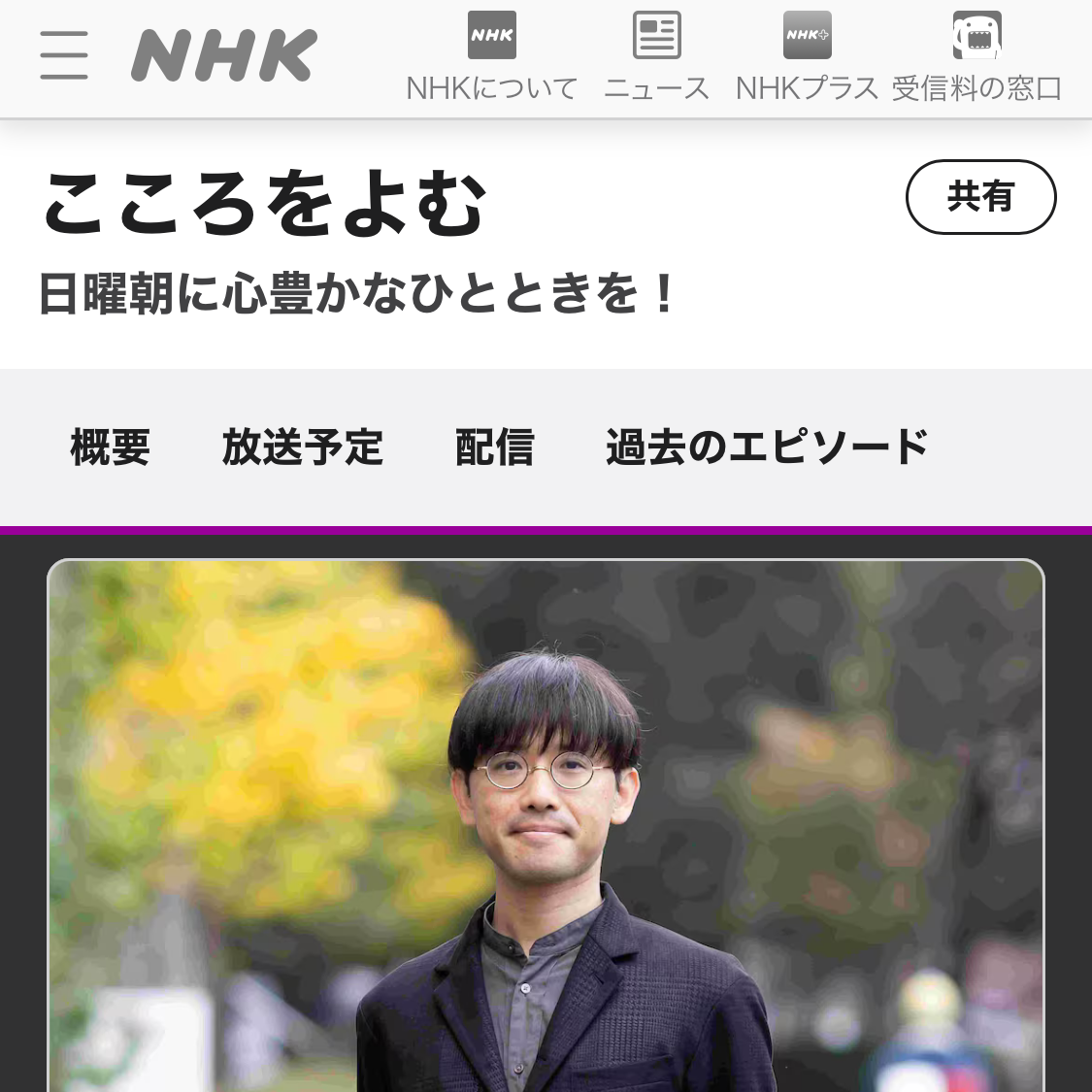Switch to the 配信 tab

(495, 447)
